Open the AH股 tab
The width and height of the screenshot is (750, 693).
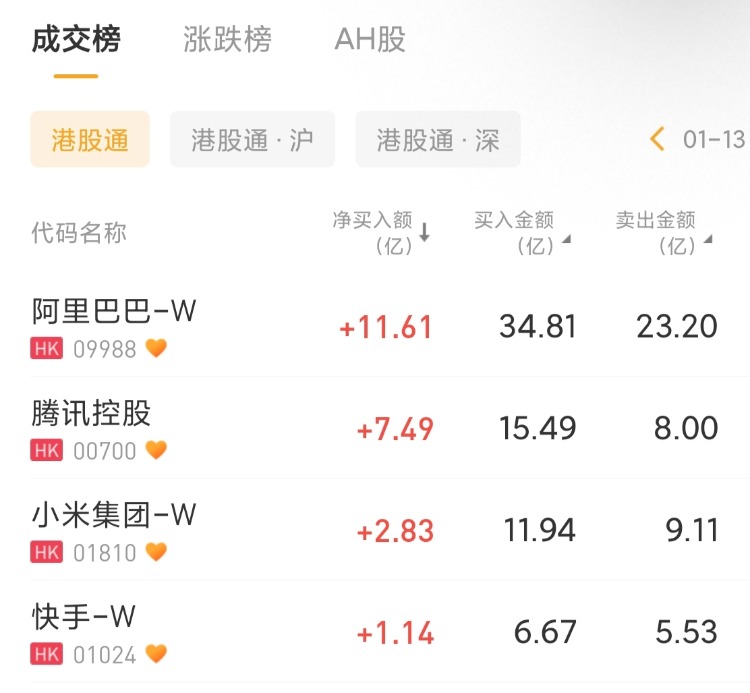tap(370, 40)
